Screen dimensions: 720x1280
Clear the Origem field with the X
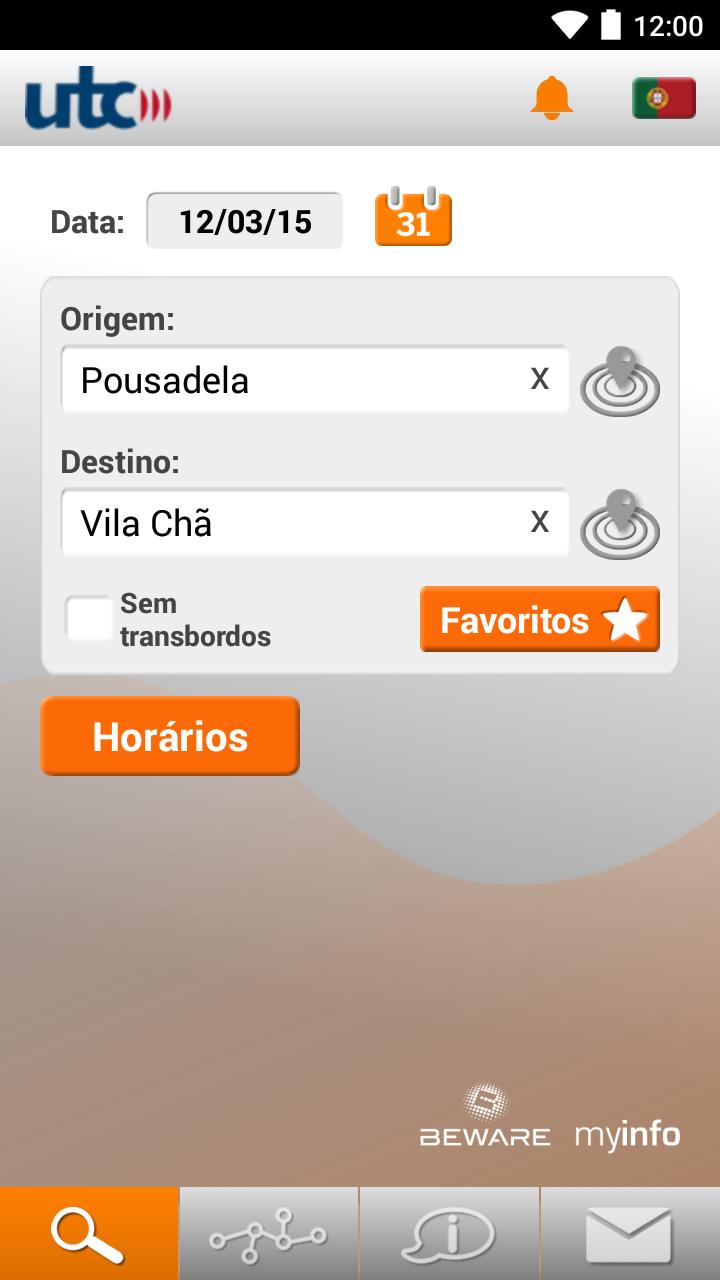click(x=540, y=379)
